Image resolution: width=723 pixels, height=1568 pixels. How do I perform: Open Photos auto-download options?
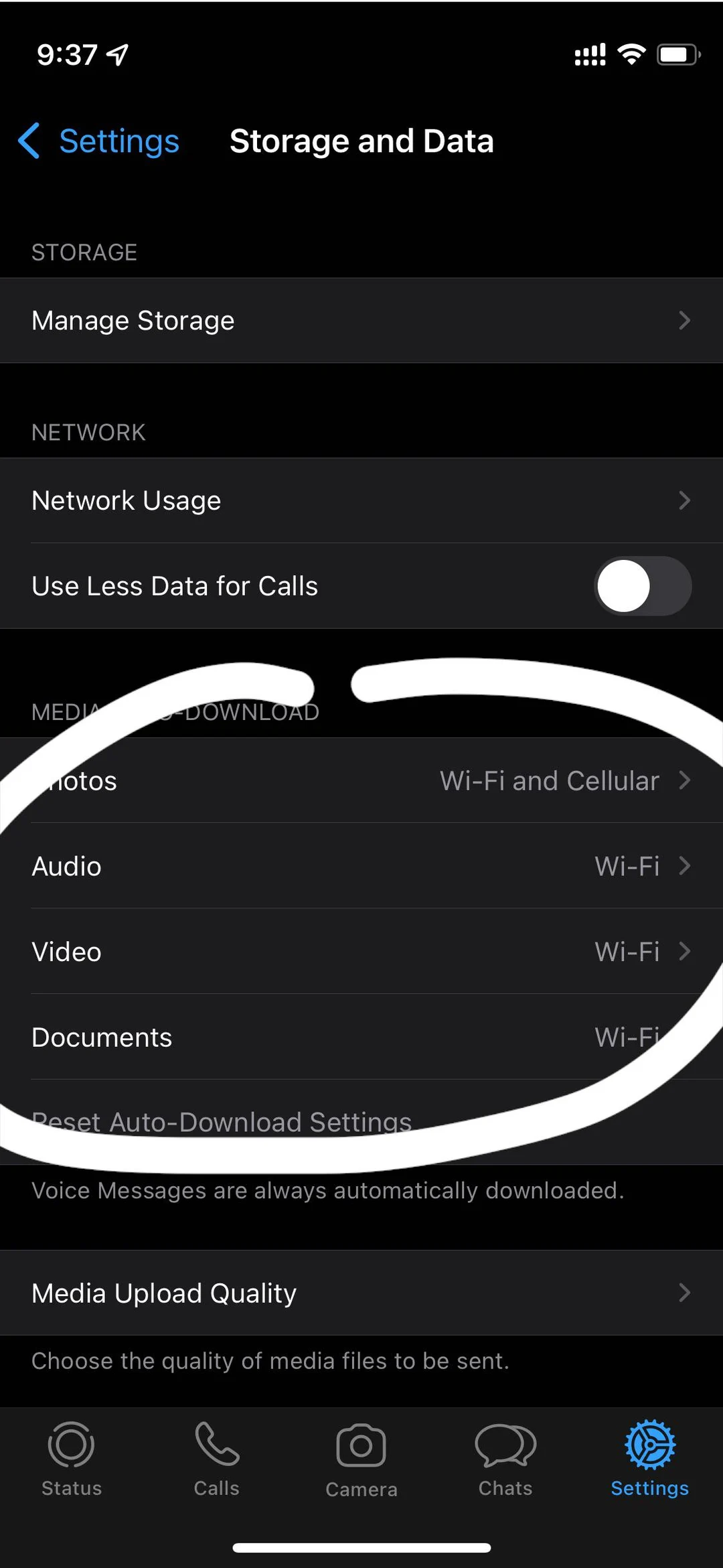click(361, 780)
